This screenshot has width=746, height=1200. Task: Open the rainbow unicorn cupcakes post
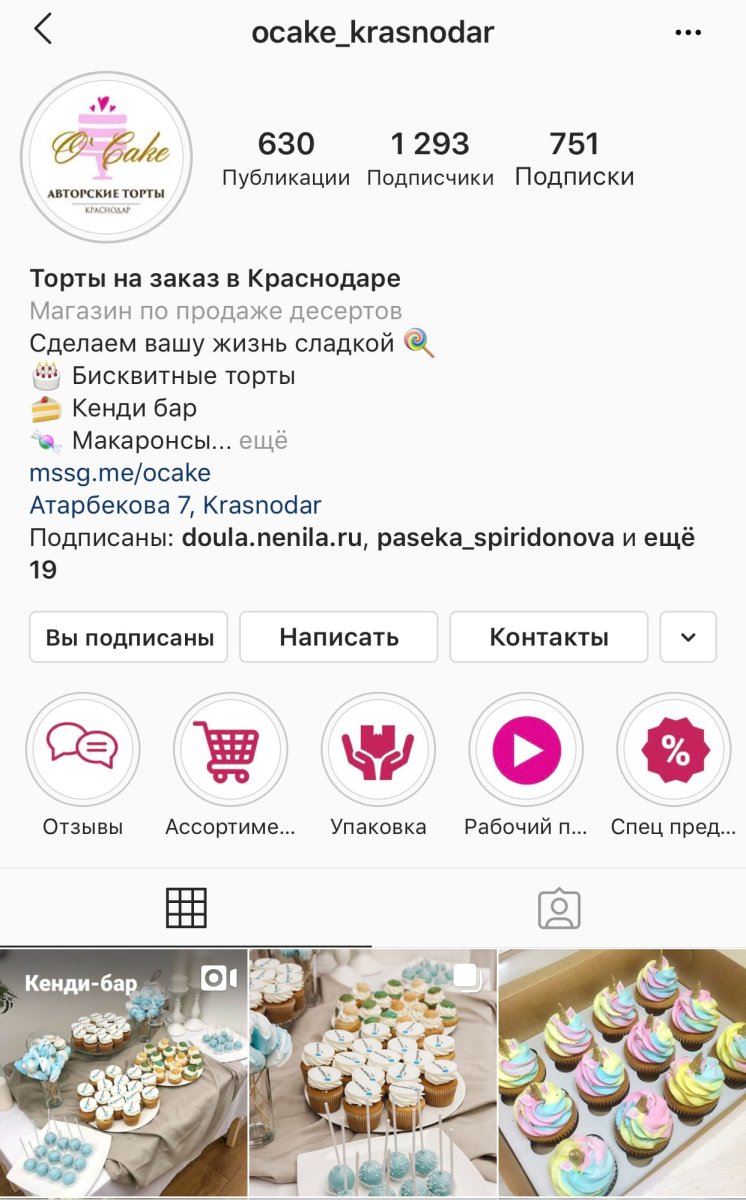pos(622,1073)
